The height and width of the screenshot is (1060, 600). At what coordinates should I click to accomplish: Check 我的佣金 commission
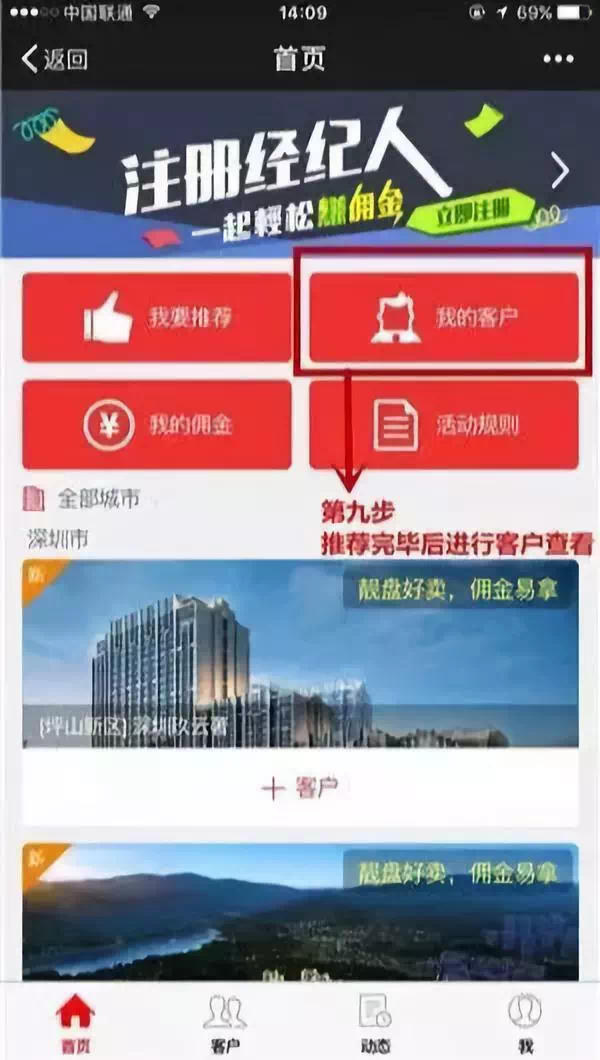156,425
